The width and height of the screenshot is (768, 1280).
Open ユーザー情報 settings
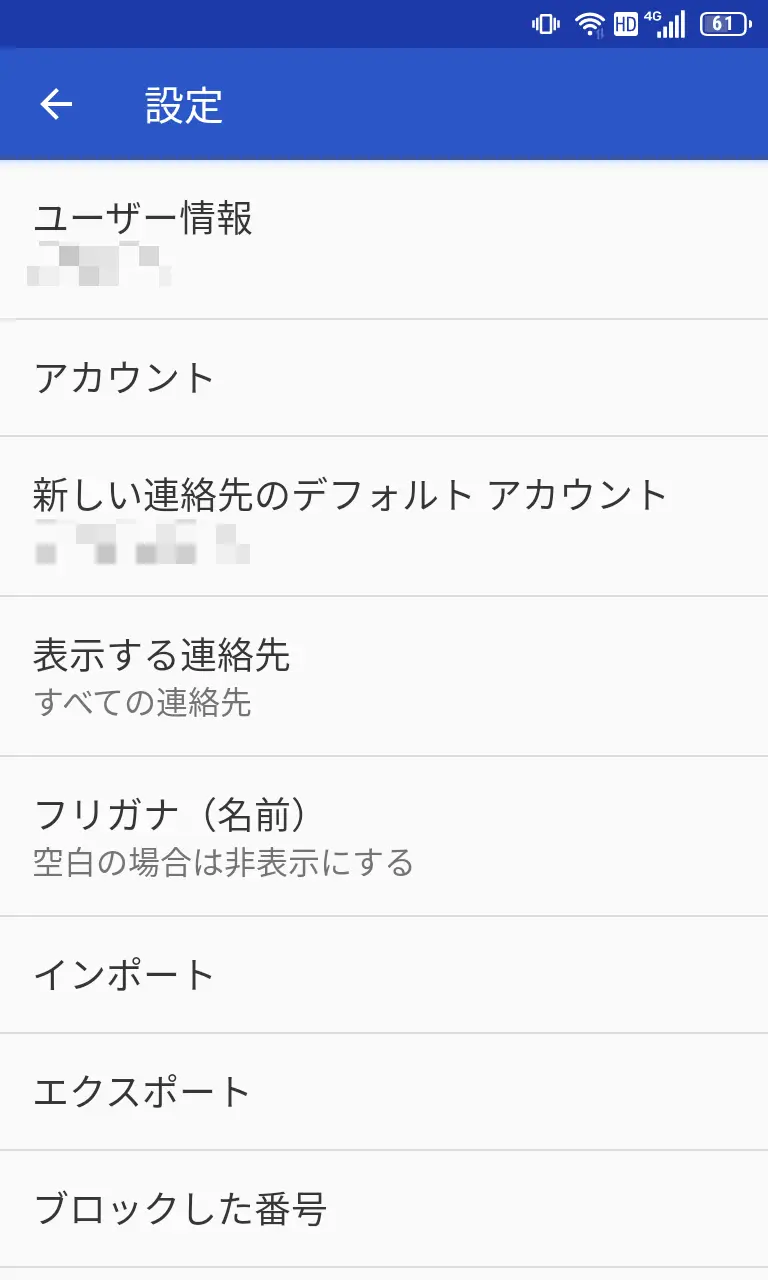point(384,240)
